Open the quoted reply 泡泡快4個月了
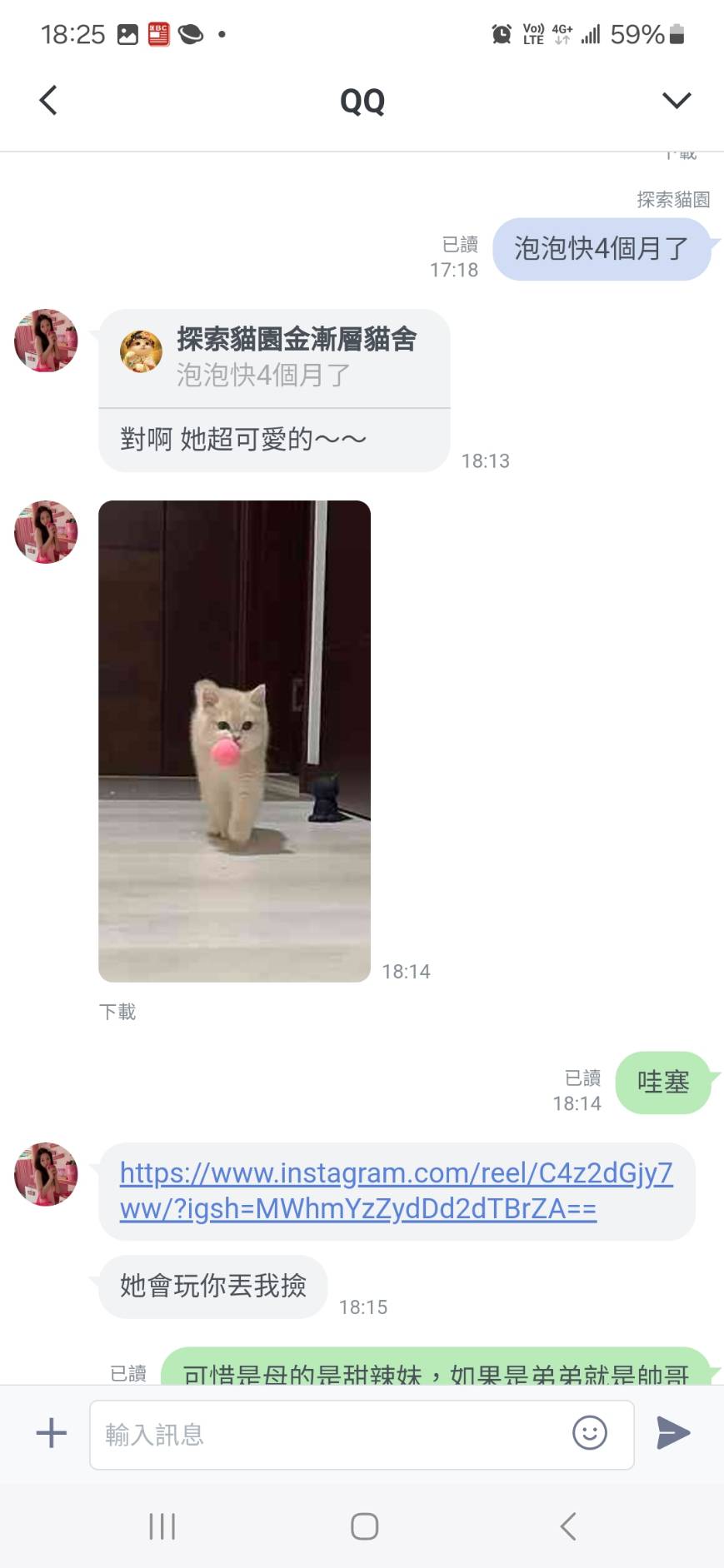Viewport: 724px width, 1568px height. coord(274,358)
